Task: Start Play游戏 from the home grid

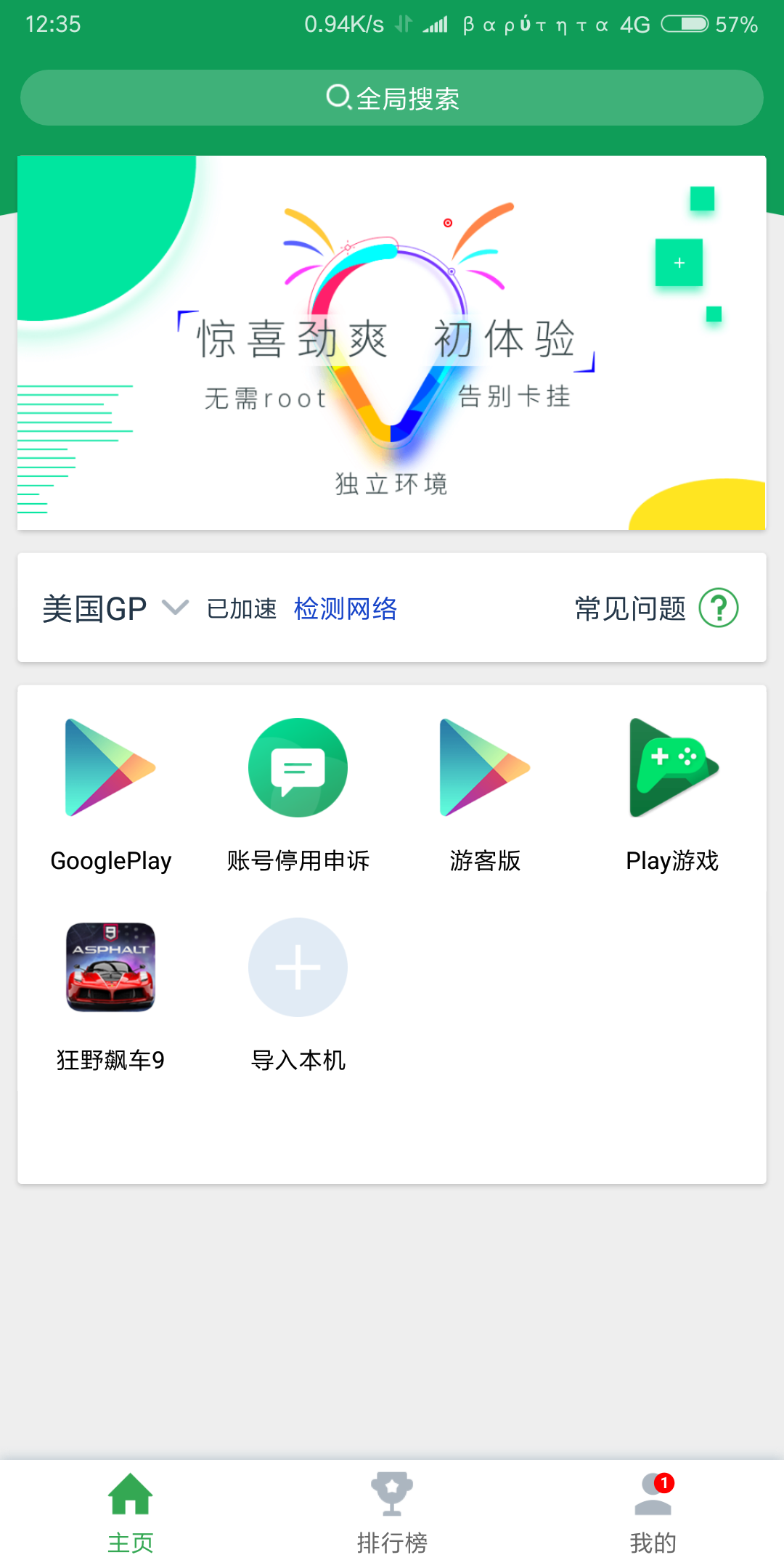Action: (x=671, y=767)
